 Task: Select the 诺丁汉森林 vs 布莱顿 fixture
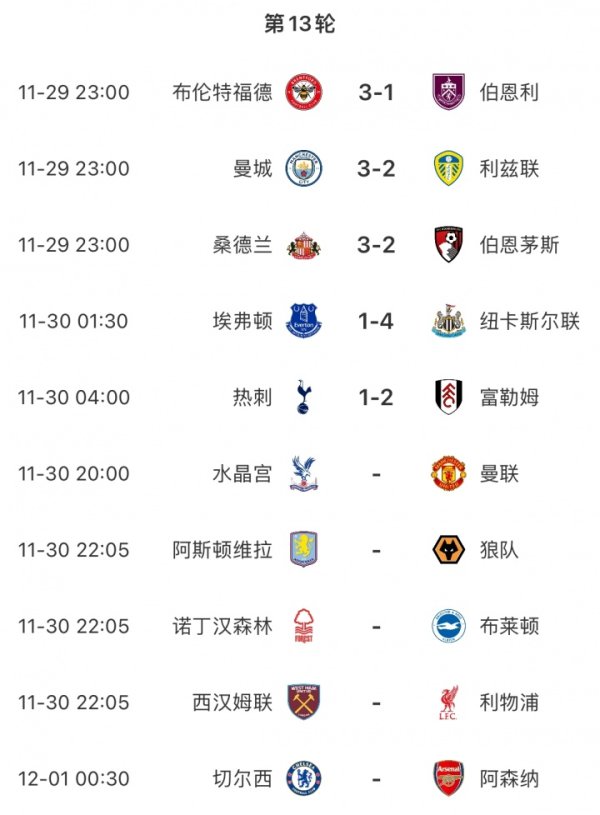click(376, 626)
